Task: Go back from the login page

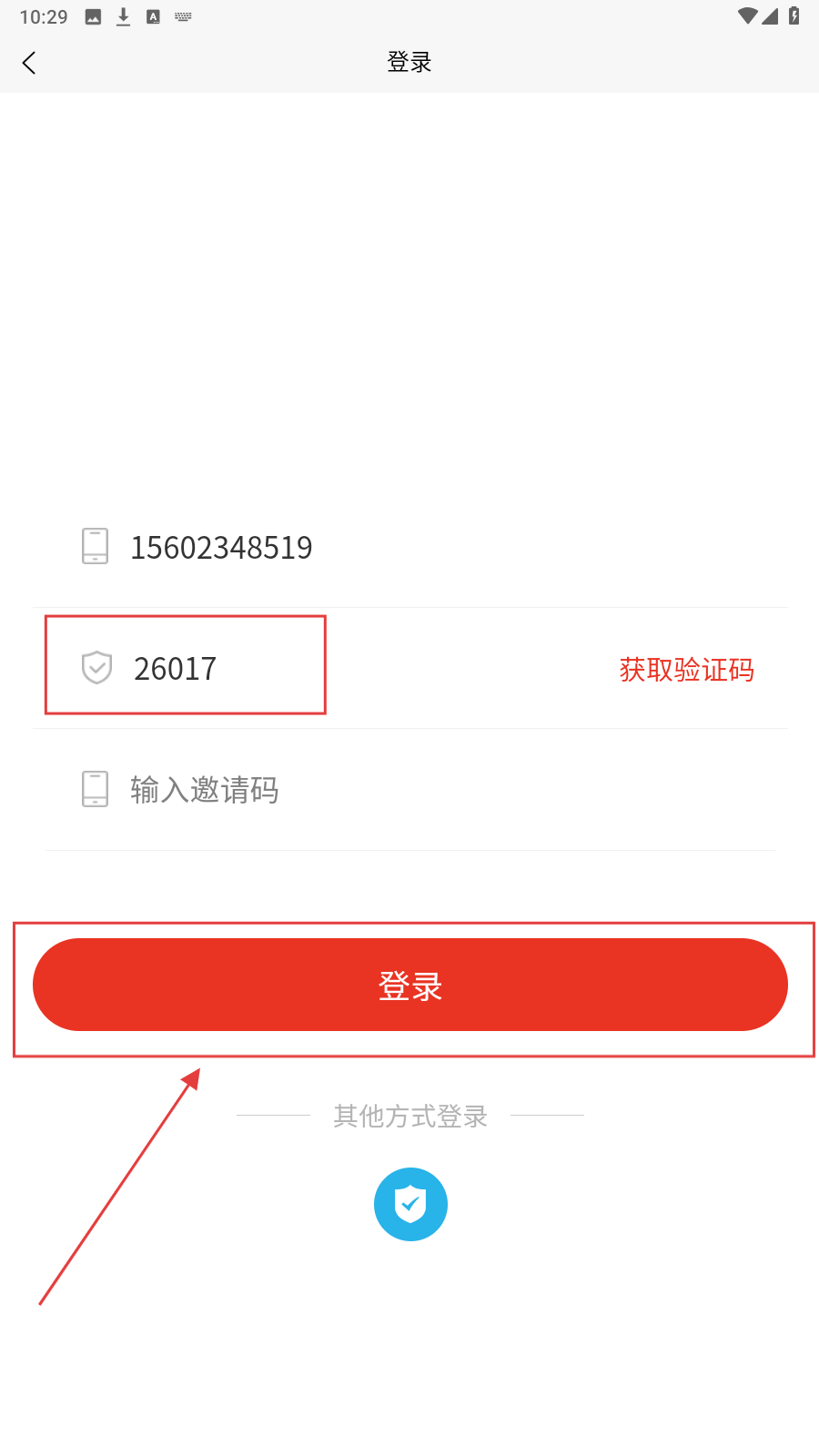Action: [29, 63]
